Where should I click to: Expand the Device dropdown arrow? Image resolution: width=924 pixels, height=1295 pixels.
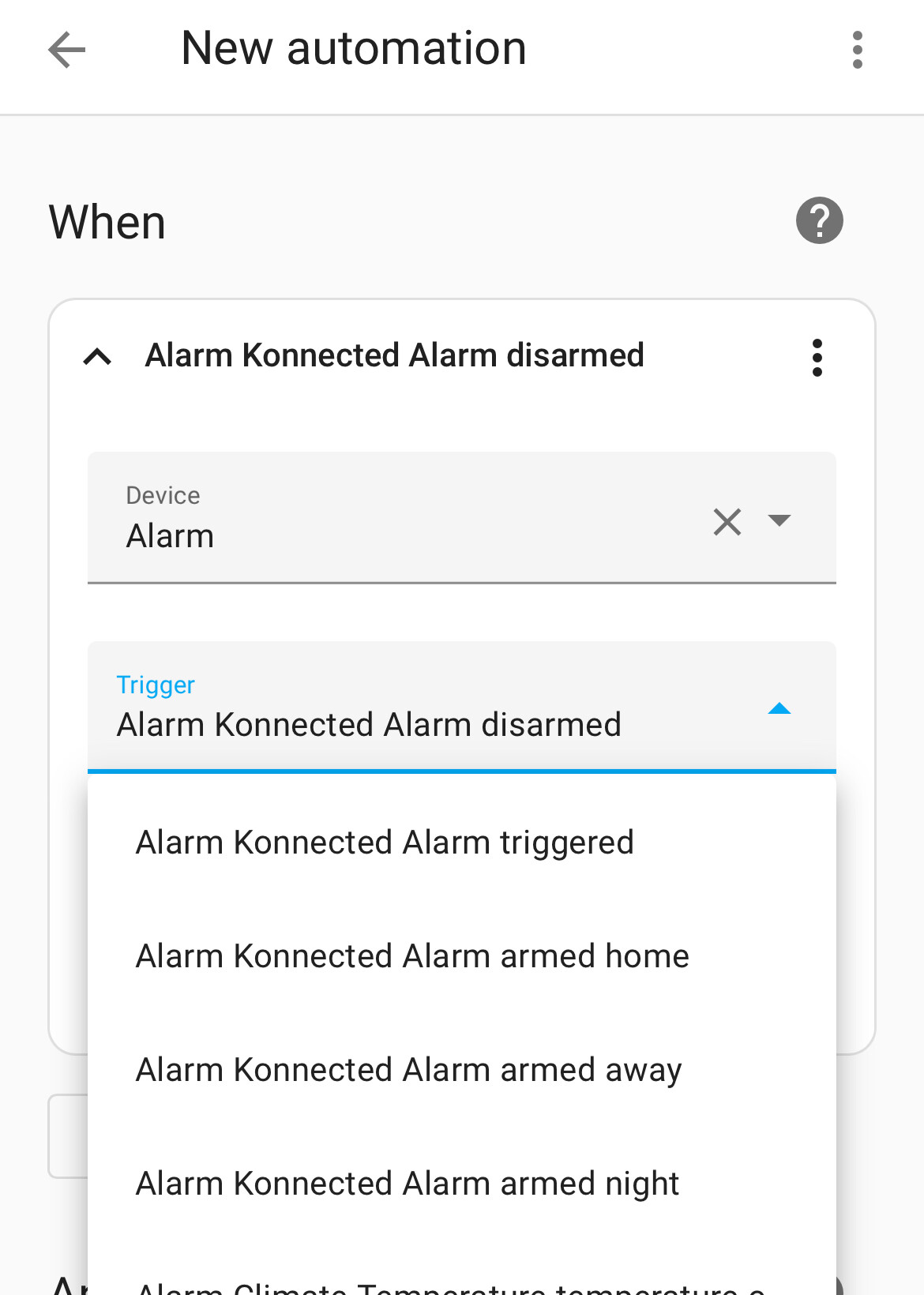779,520
